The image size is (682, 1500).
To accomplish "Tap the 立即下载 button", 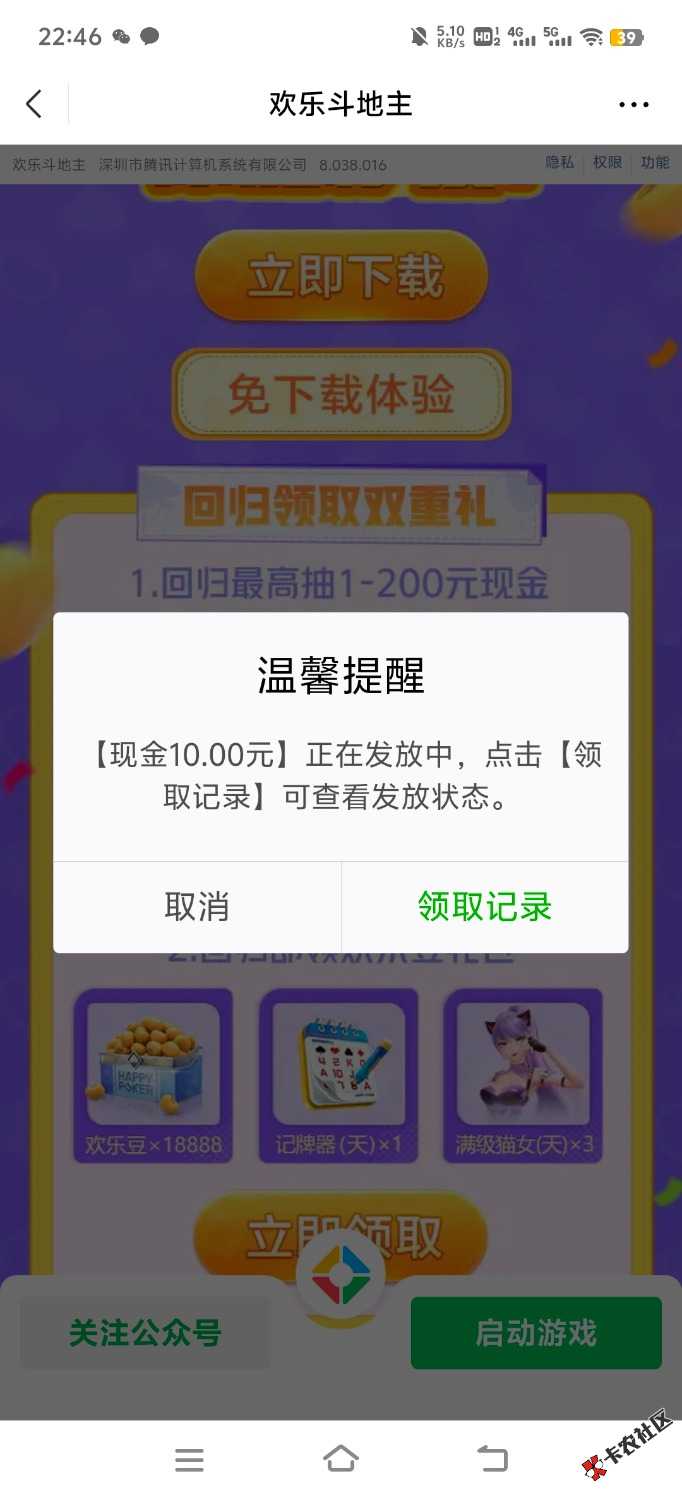I will 341,276.
